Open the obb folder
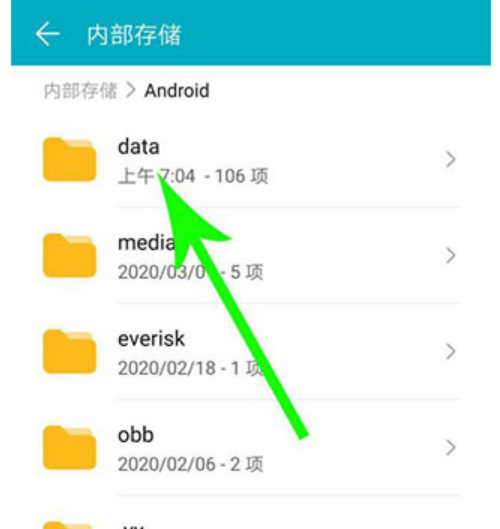Screen dimensions: 500x529 pos(250,448)
